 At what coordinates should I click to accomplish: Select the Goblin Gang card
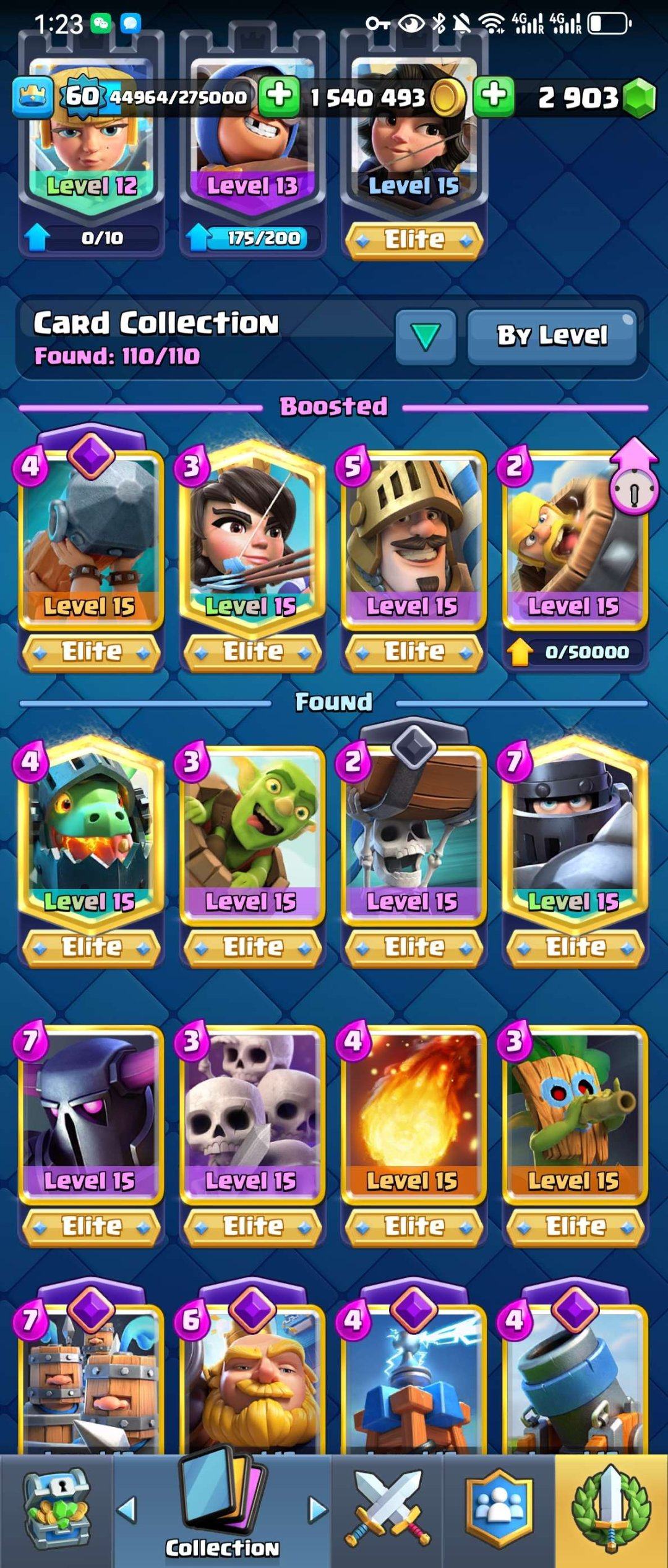(x=252, y=832)
